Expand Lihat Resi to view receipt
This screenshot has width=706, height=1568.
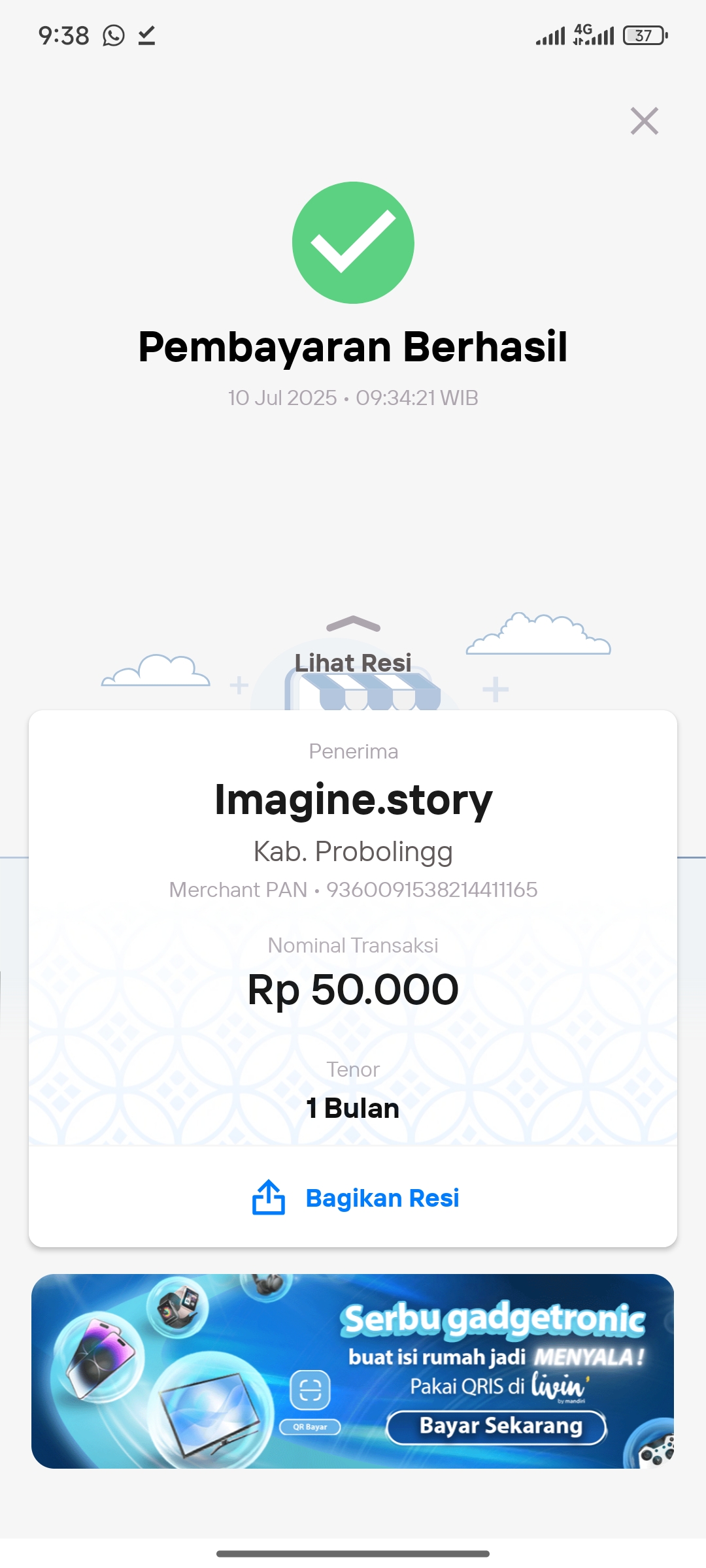tap(353, 653)
